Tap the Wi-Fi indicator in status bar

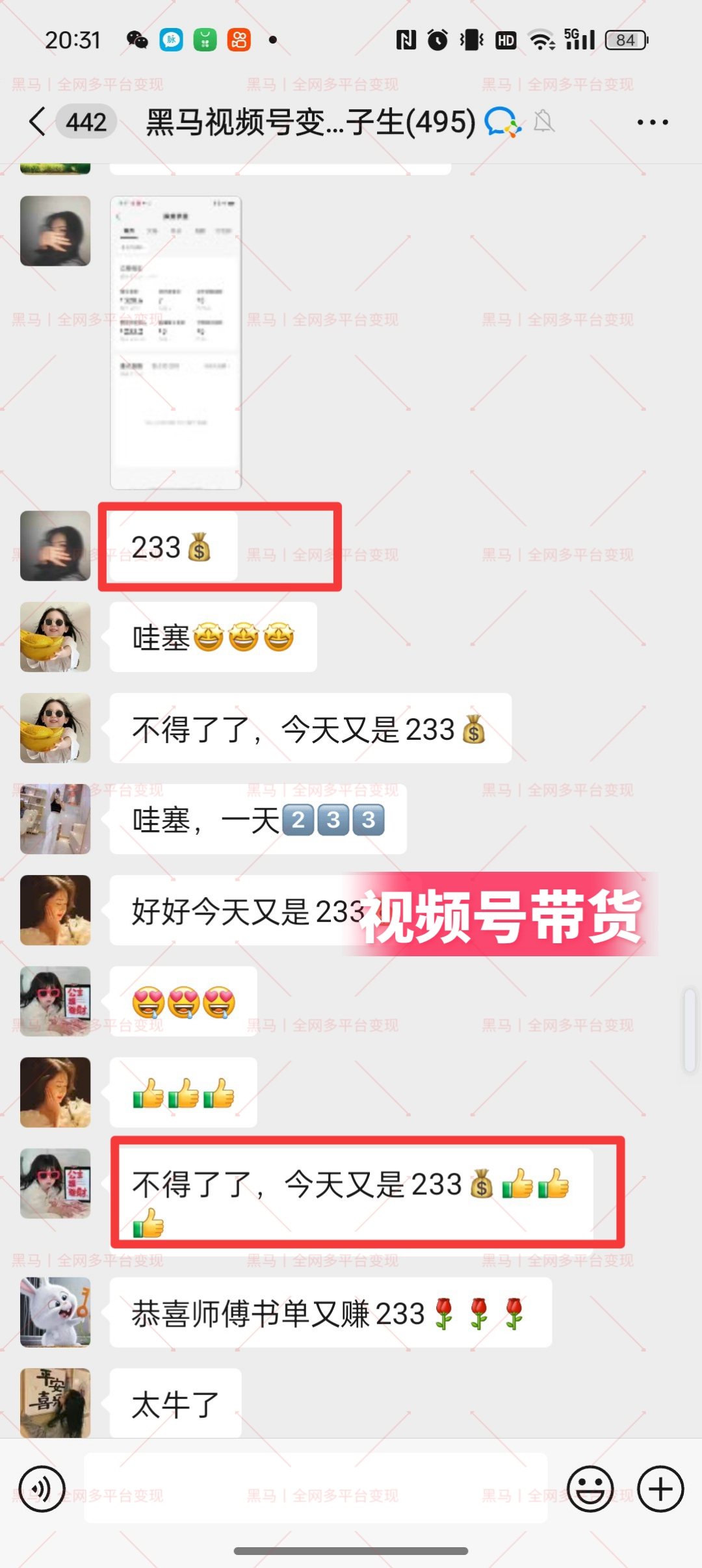click(541, 40)
